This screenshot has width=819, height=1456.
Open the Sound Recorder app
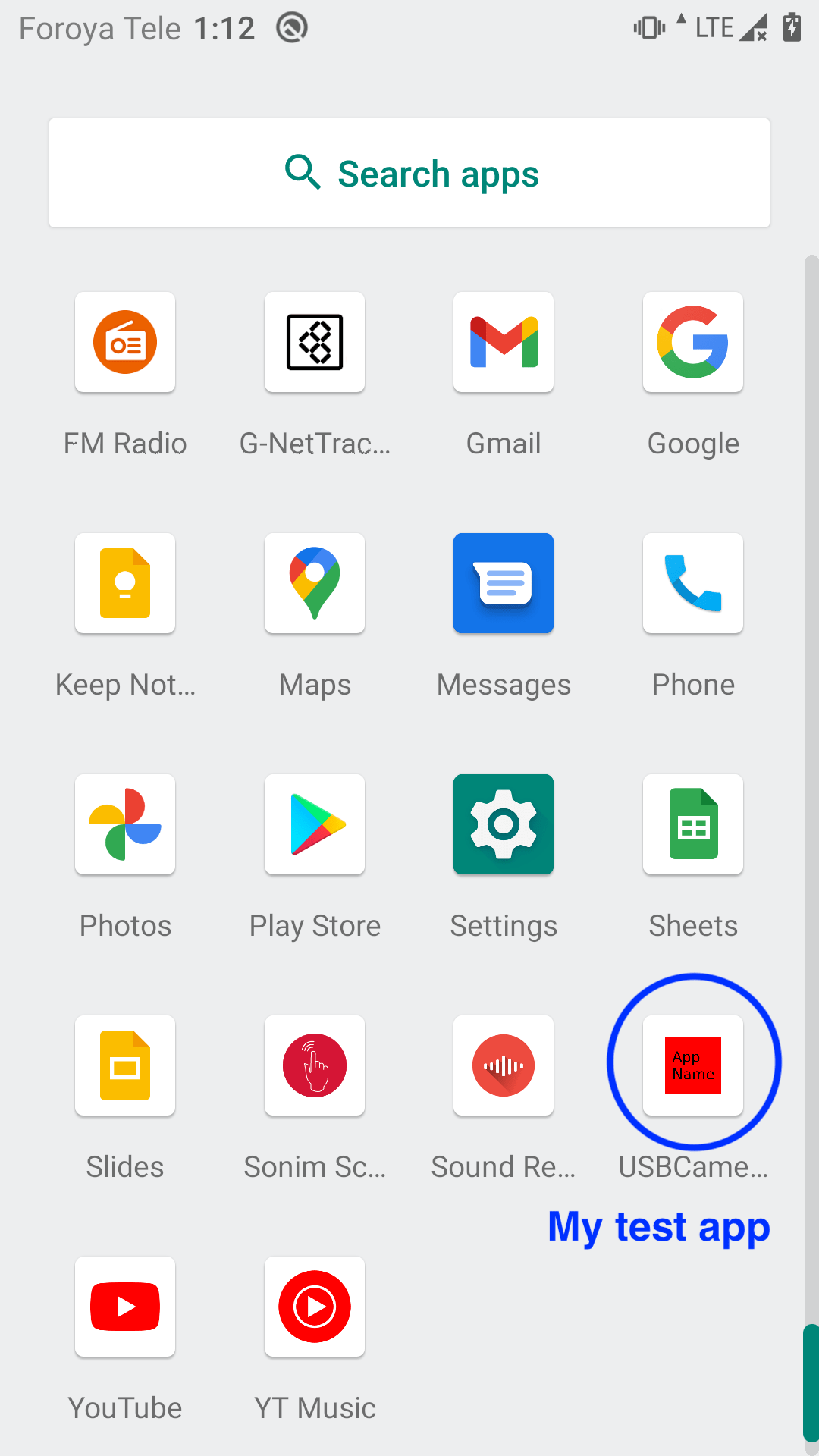(x=504, y=1066)
